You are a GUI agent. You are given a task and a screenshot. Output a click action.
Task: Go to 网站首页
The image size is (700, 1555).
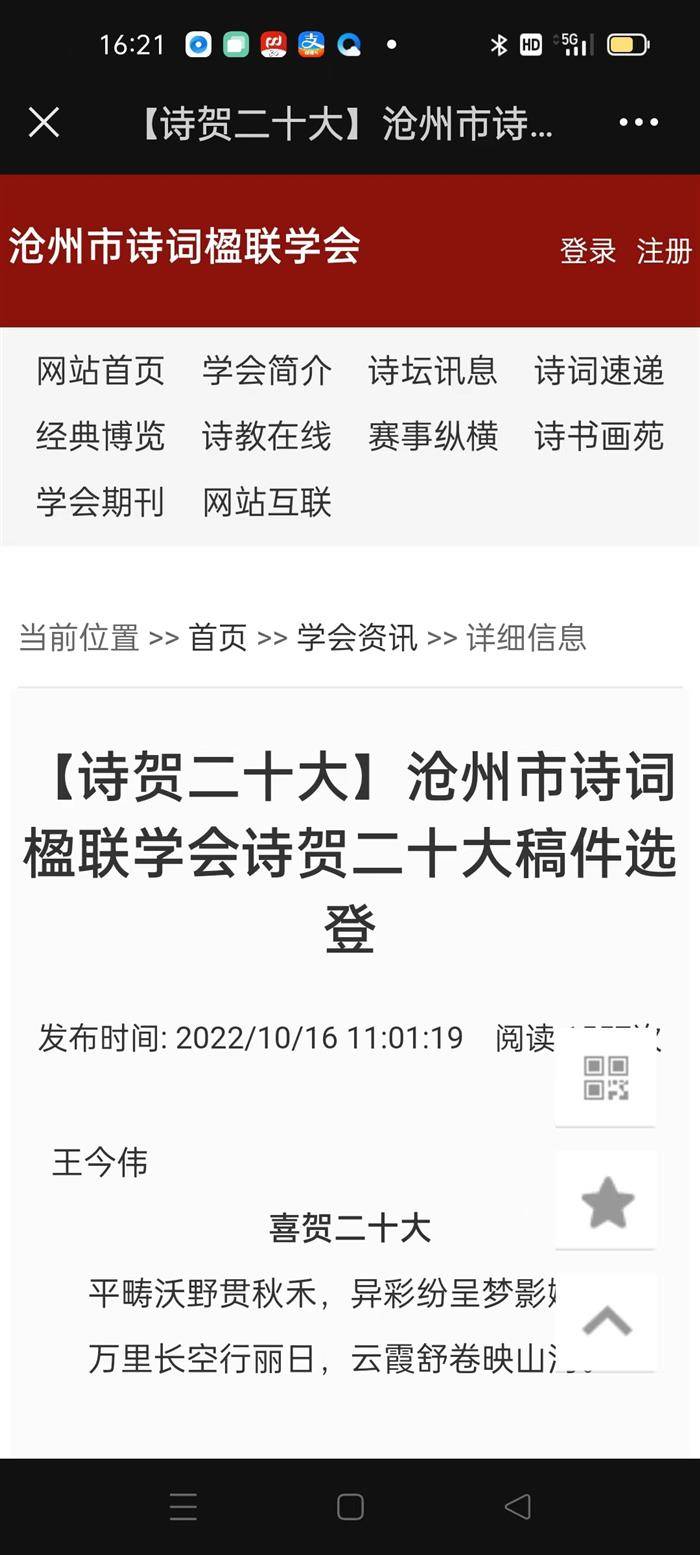tap(100, 371)
